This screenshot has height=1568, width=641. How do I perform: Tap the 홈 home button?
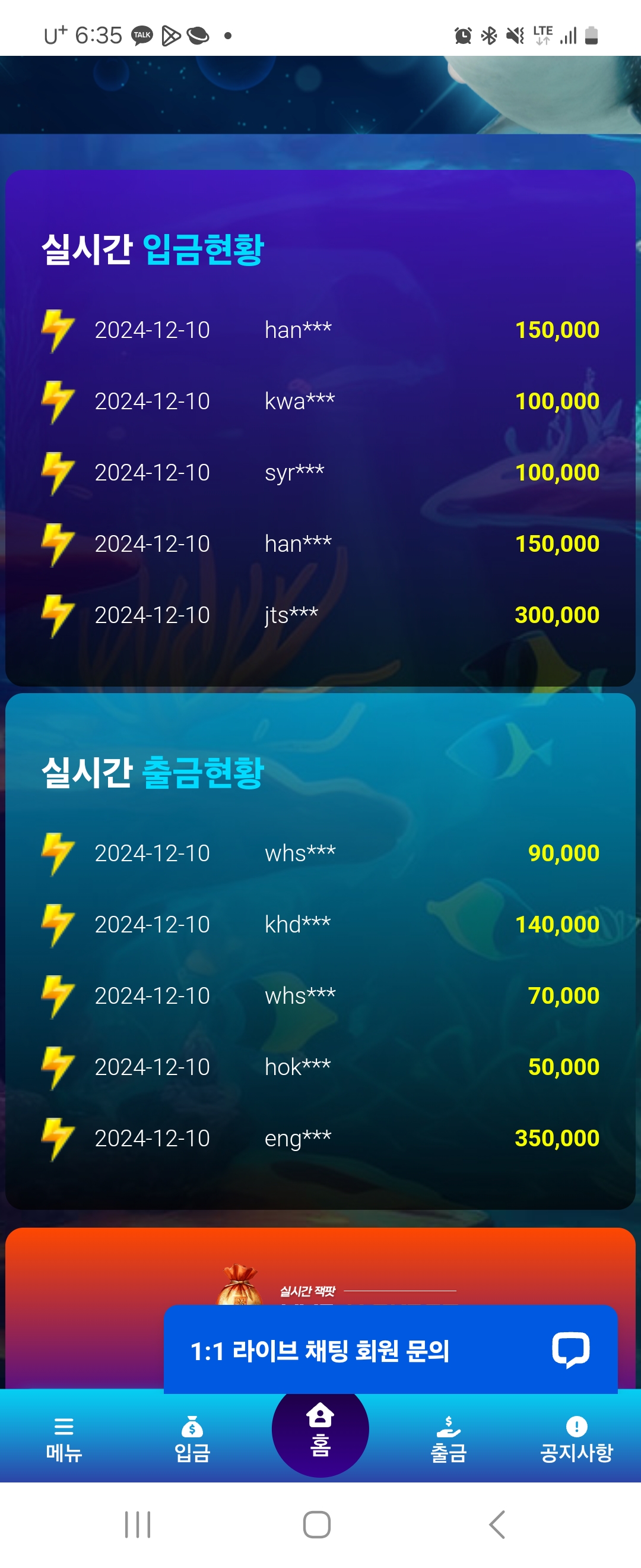click(x=320, y=1429)
